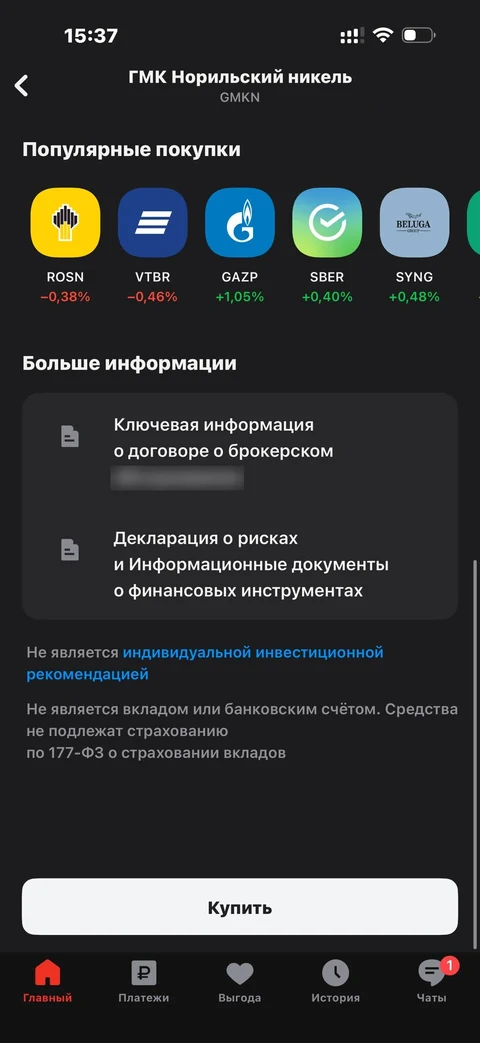Open Ключевая информация о договоре document

click(240, 452)
